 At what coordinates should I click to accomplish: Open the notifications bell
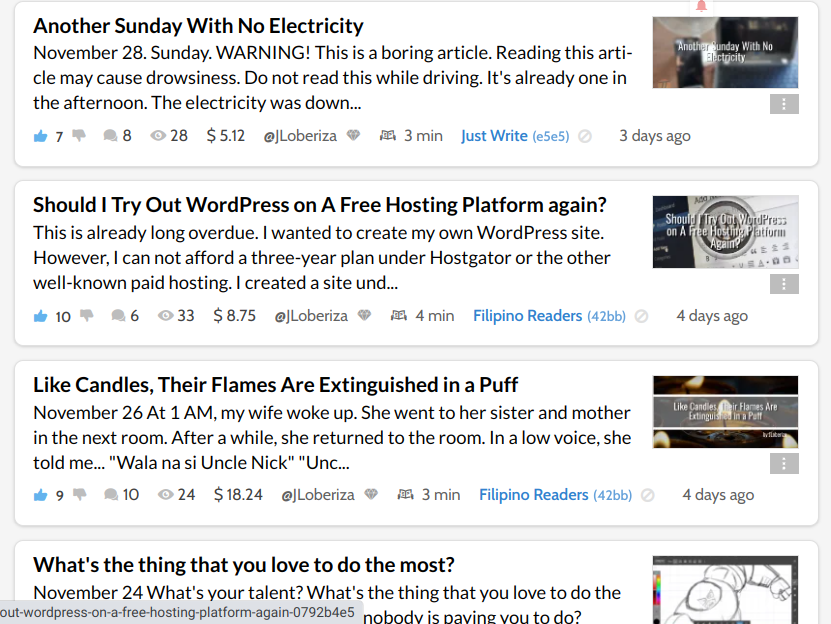tap(701, 6)
